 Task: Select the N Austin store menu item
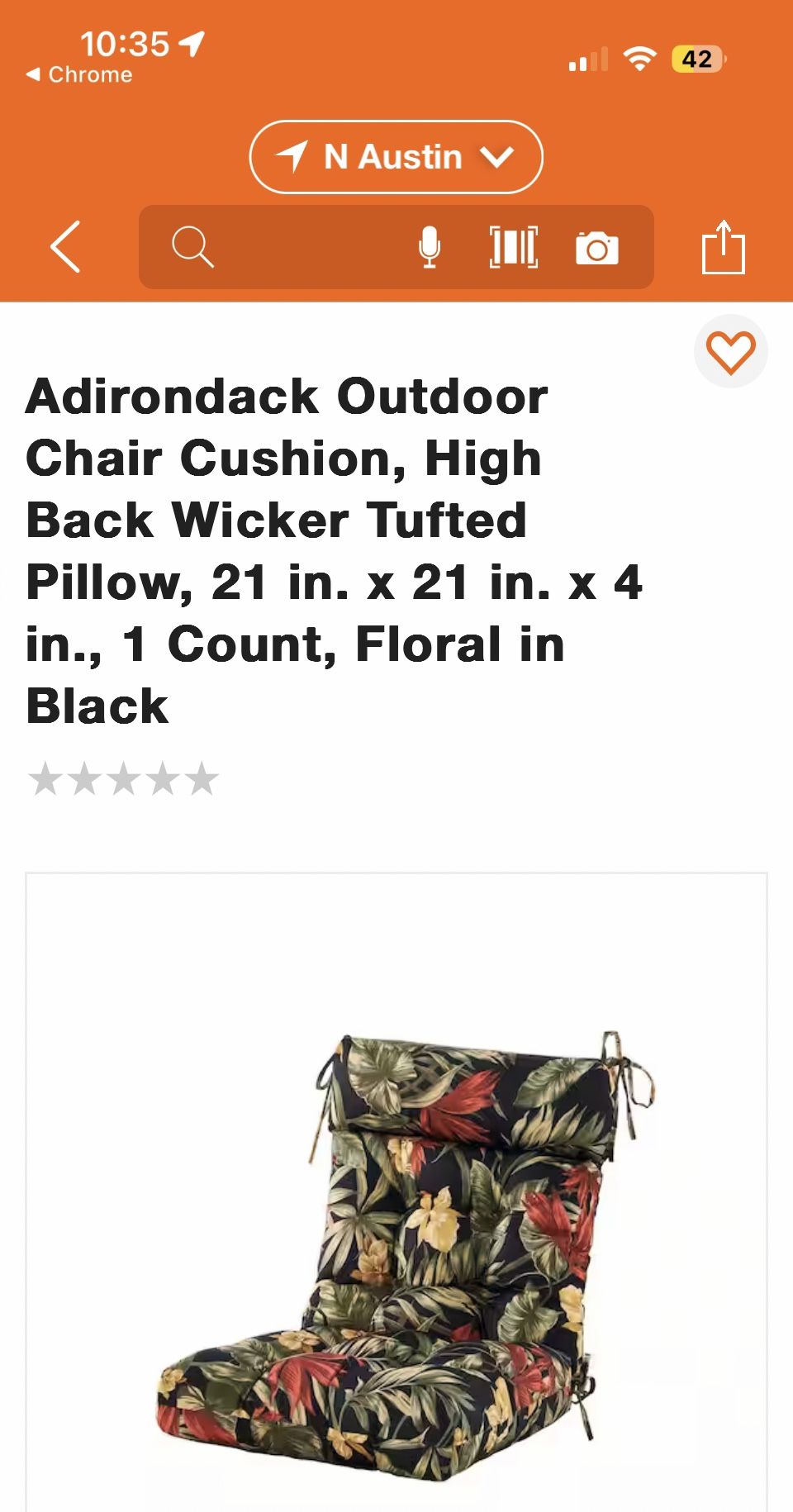[x=395, y=155]
